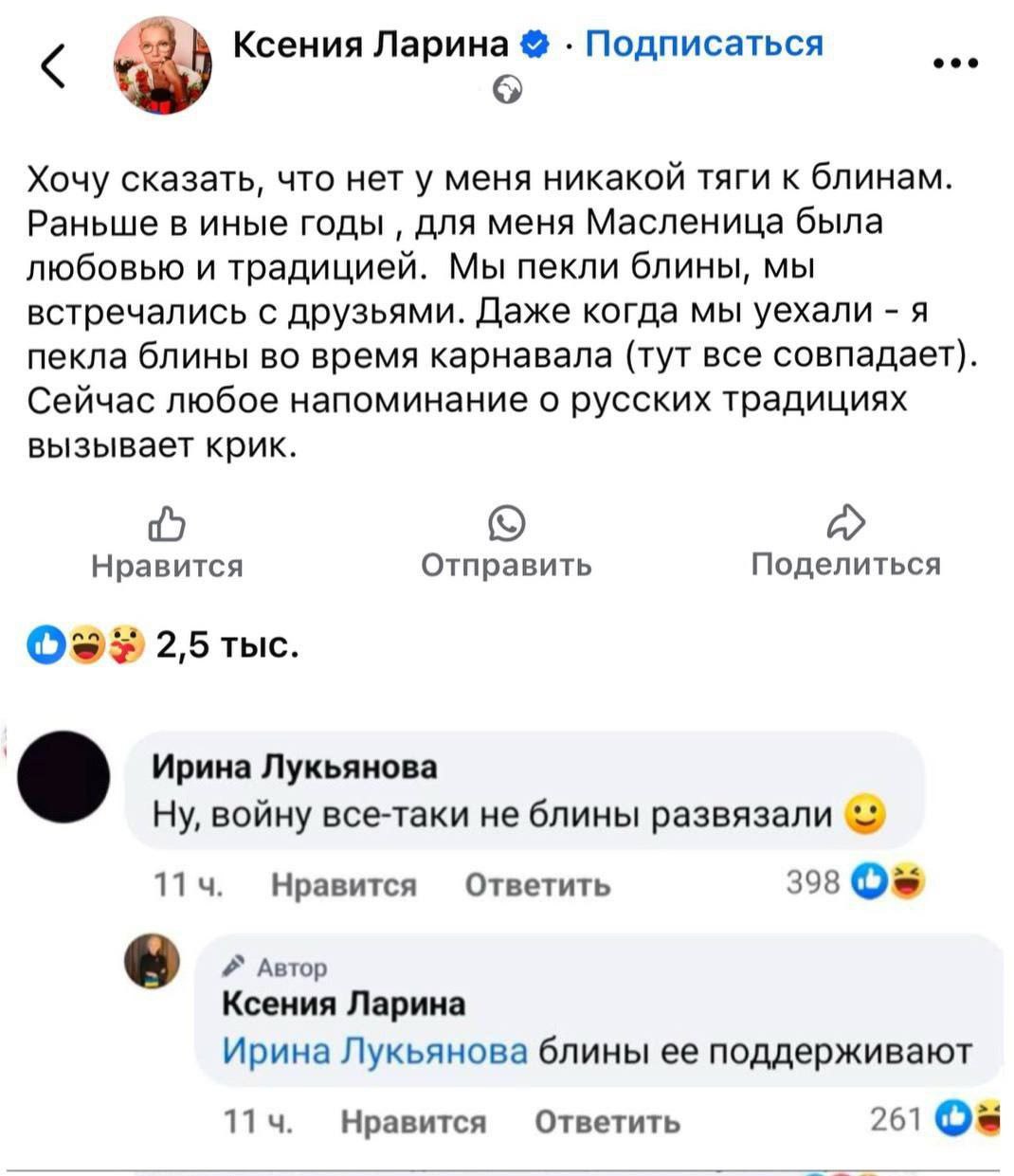Reply to Ксения Ларина's comment

coord(608,1122)
